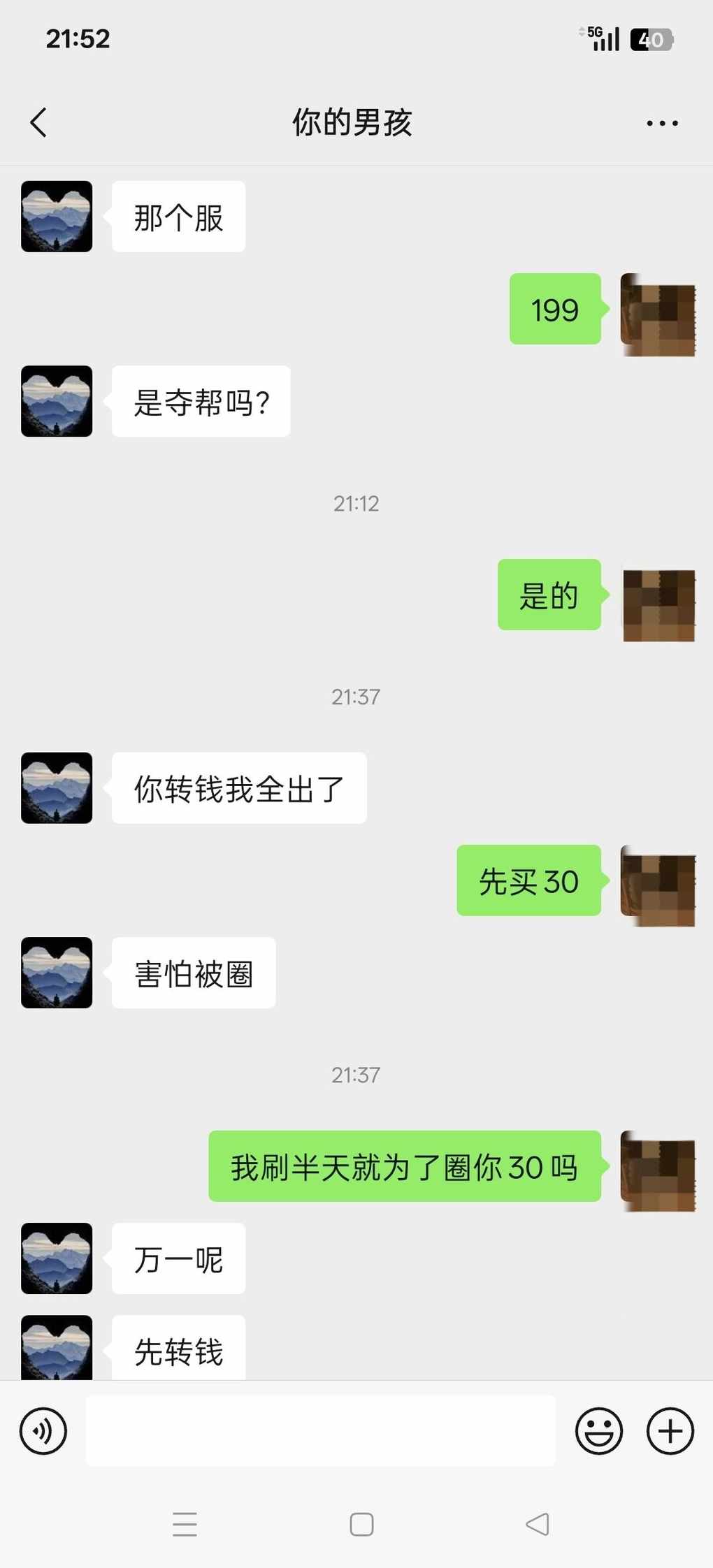
Task: Go back from the 你的男孩 chat
Action: pyautogui.click(x=39, y=123)
